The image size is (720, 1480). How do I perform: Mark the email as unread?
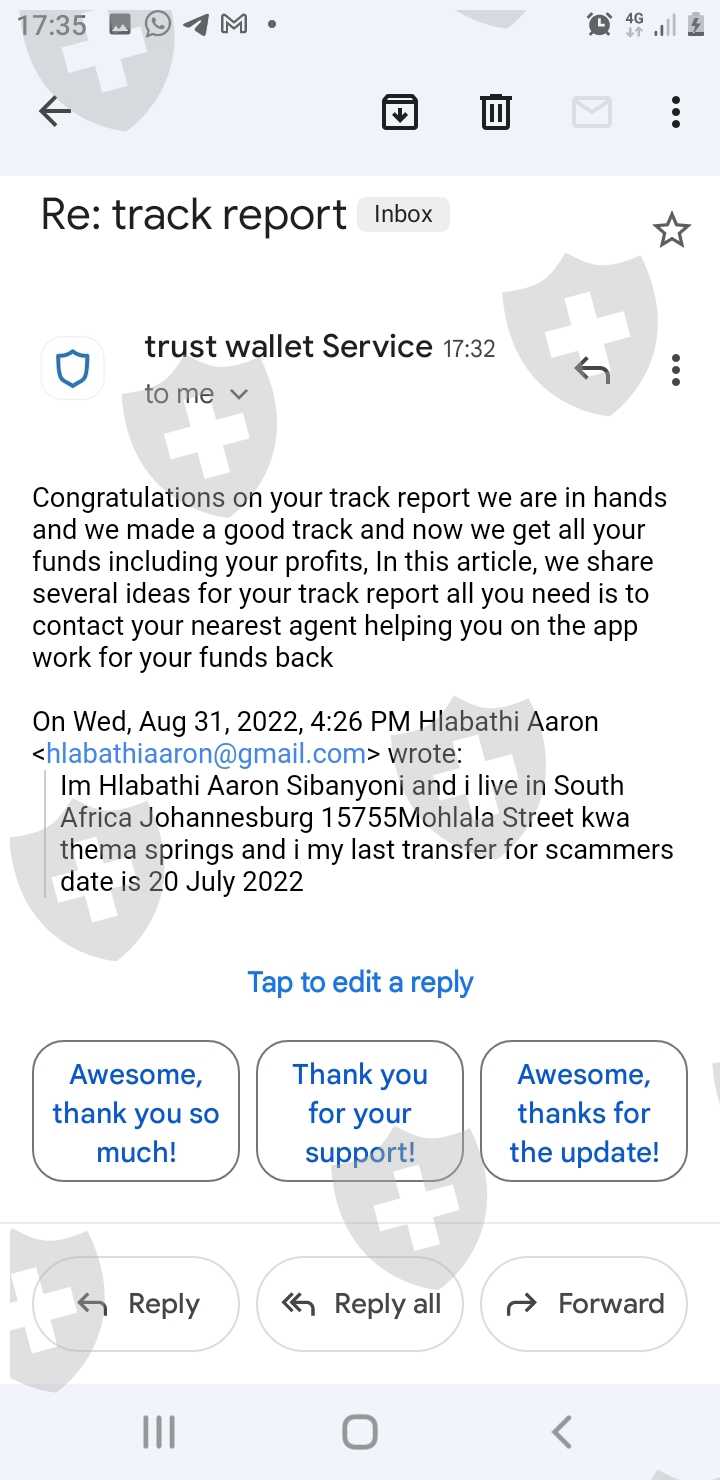point(592,112)
